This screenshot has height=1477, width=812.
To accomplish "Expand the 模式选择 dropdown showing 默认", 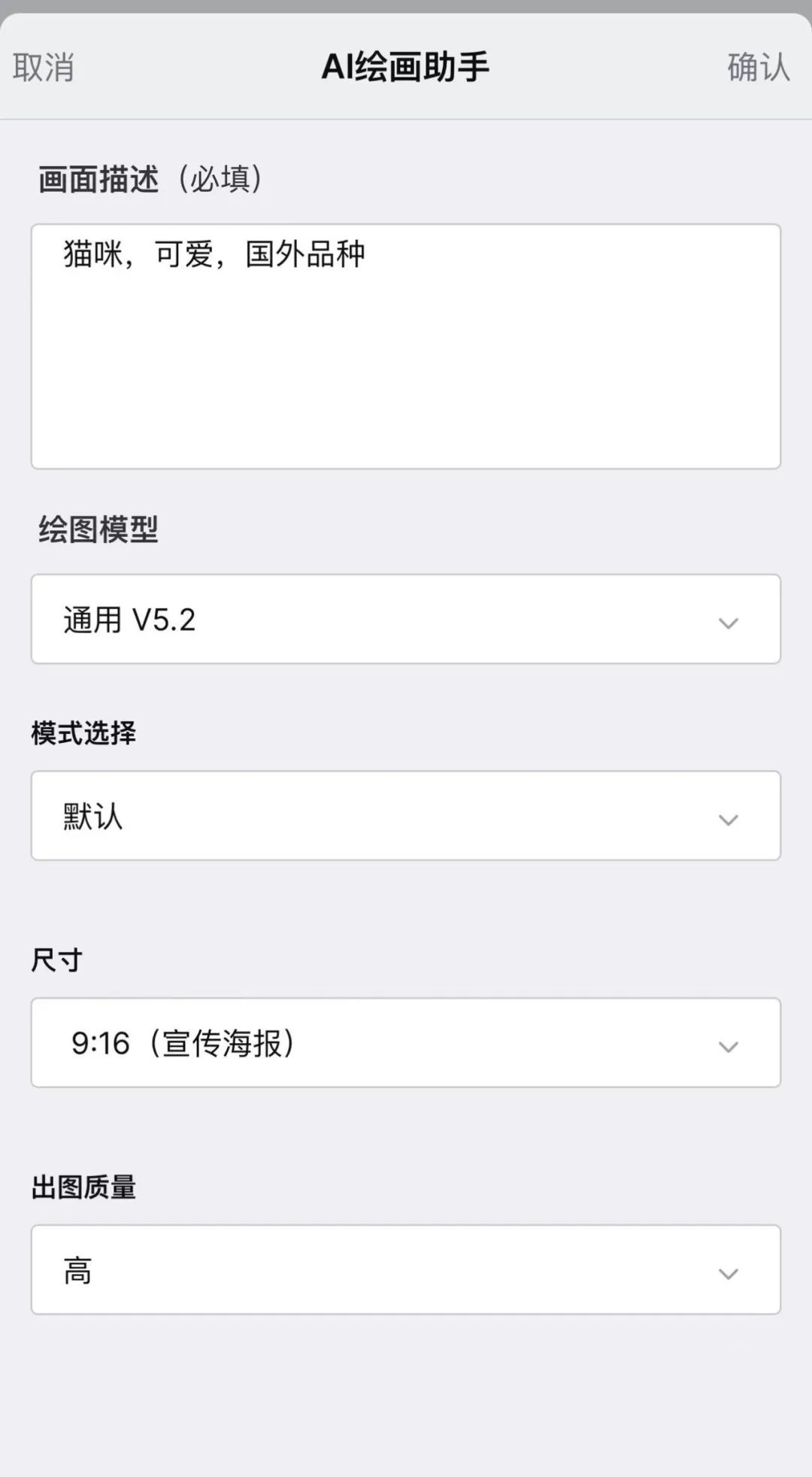I will (406, 816).
